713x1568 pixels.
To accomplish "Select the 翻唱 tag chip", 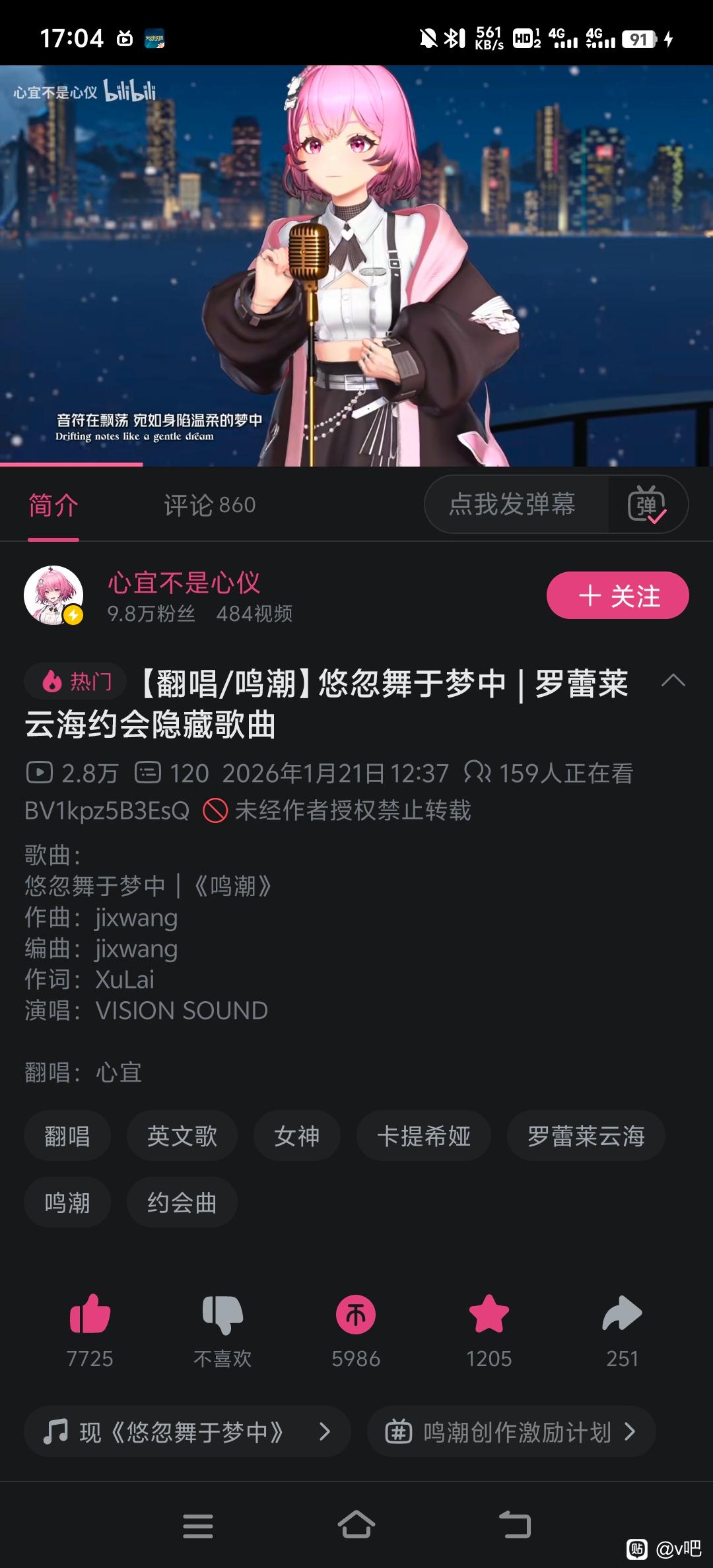I will (67, 1136).
